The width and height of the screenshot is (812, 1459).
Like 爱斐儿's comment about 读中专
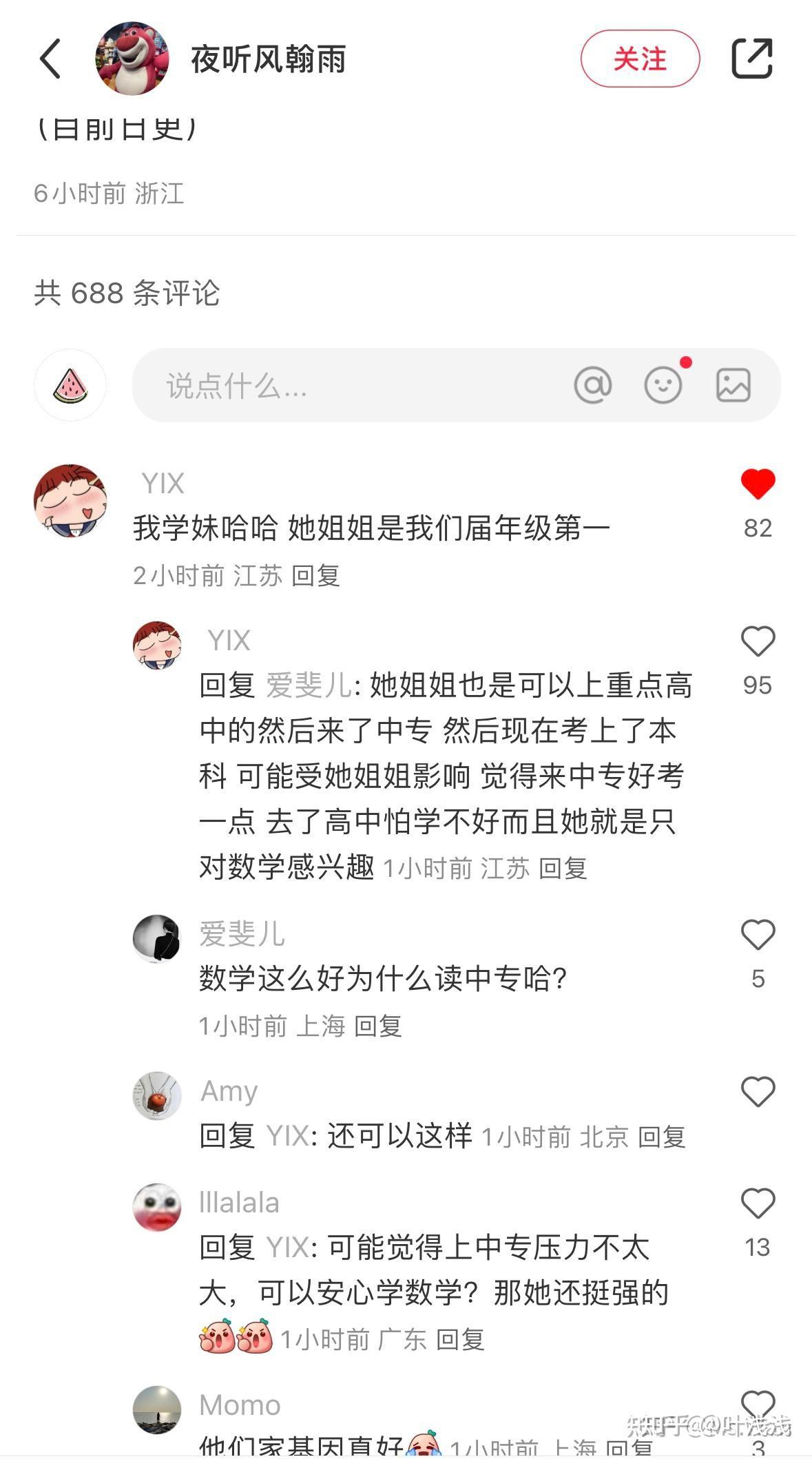tap(758, 935)
